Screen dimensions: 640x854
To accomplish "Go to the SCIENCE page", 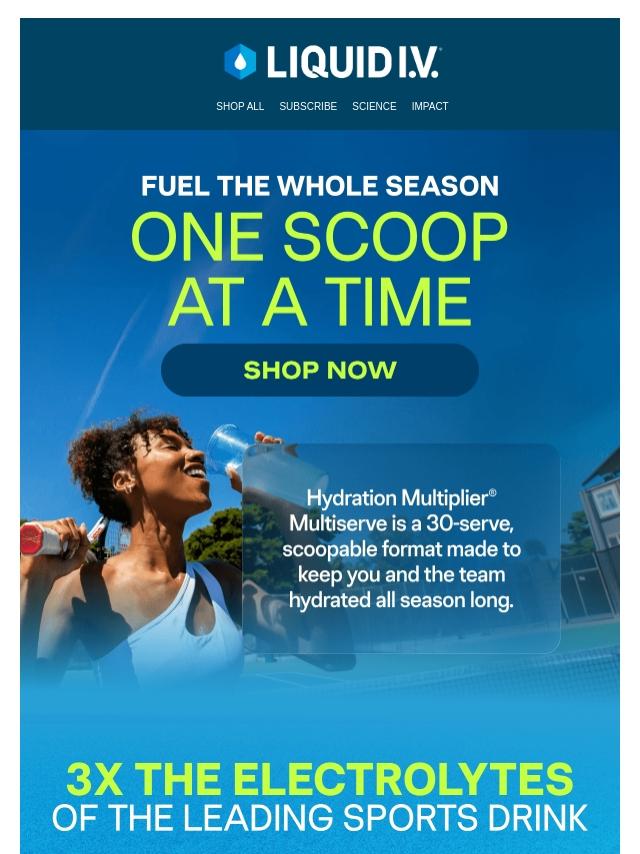I will (374, 106).
